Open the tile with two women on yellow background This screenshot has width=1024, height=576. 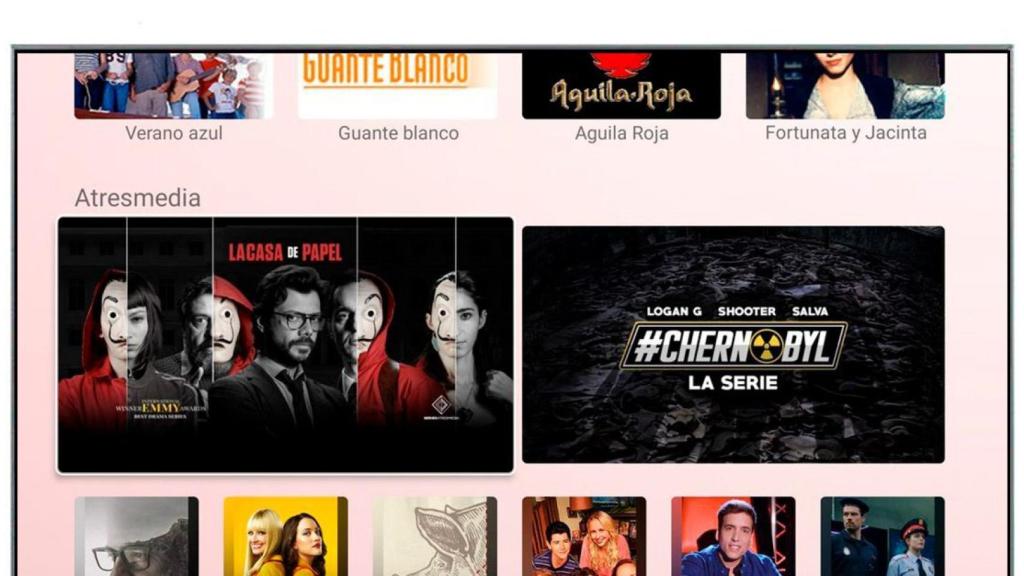pos(285,537)
